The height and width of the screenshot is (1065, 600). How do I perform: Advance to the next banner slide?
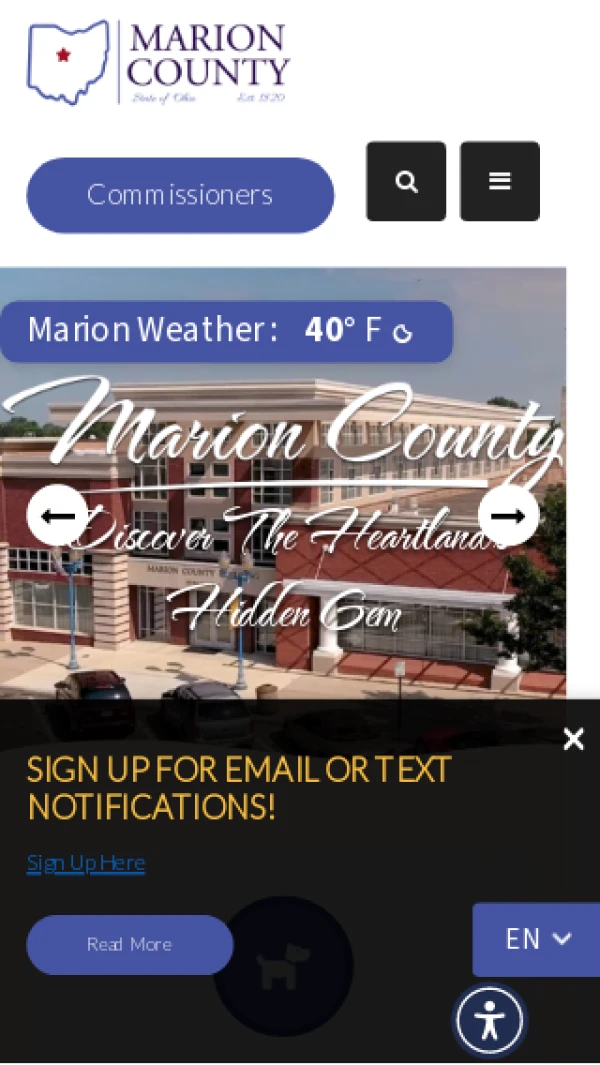[508, 515]
